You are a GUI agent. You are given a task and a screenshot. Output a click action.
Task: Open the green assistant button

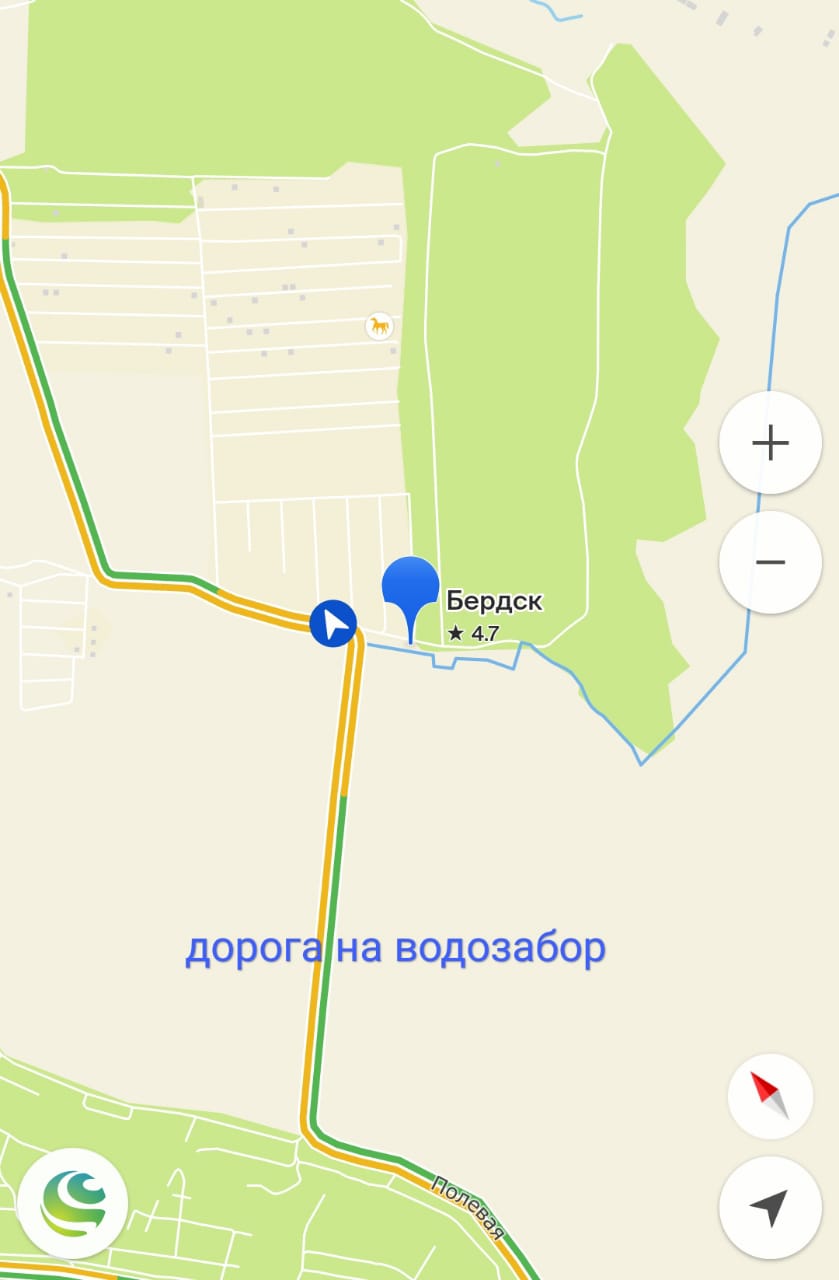[x=72, y=1203]
